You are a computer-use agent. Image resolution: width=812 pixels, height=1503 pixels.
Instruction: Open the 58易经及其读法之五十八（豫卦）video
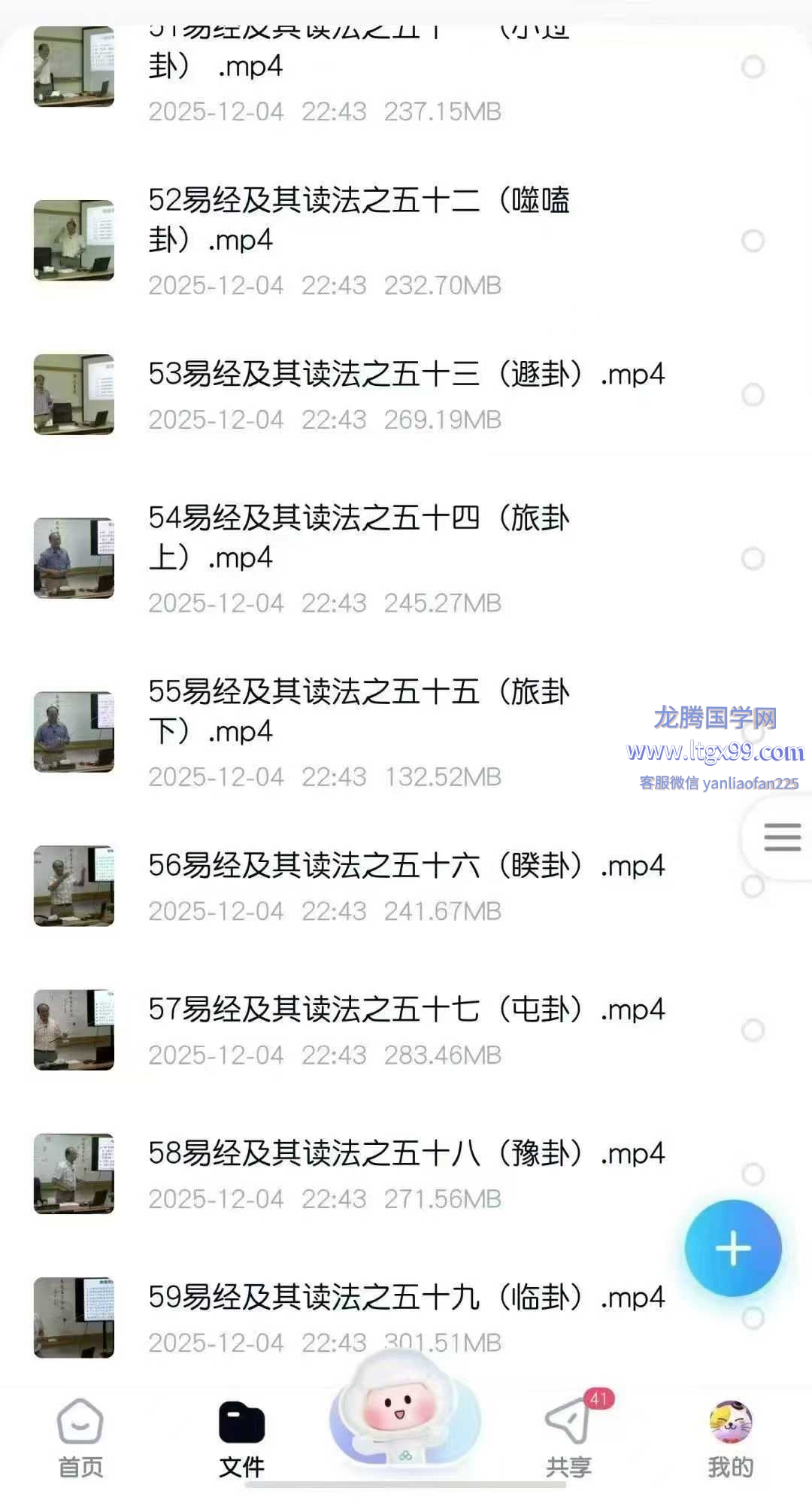406,1153
